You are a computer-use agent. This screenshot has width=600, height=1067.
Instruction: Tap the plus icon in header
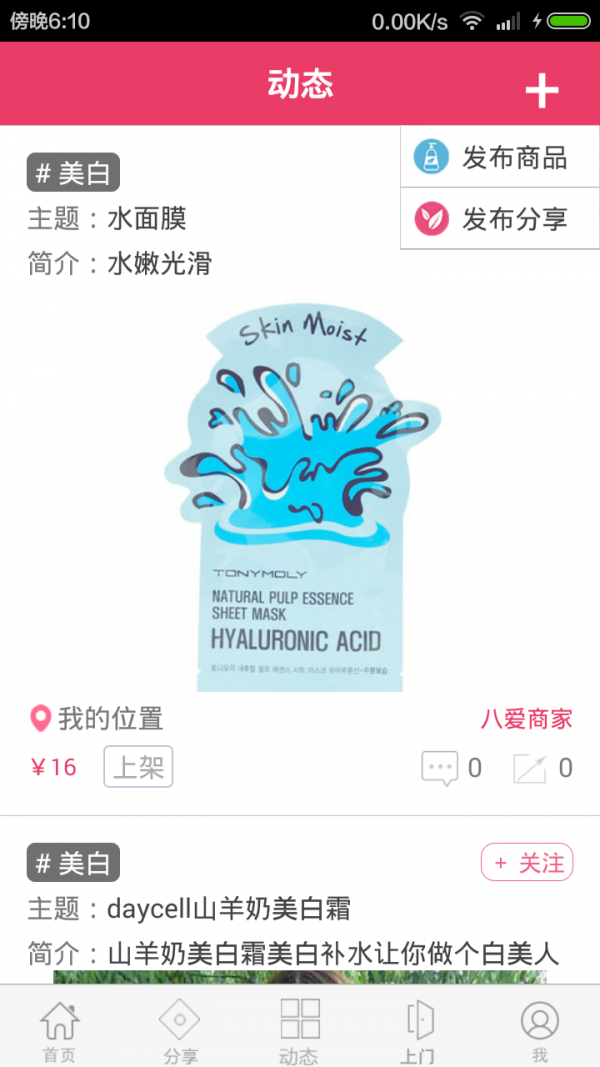541,90
